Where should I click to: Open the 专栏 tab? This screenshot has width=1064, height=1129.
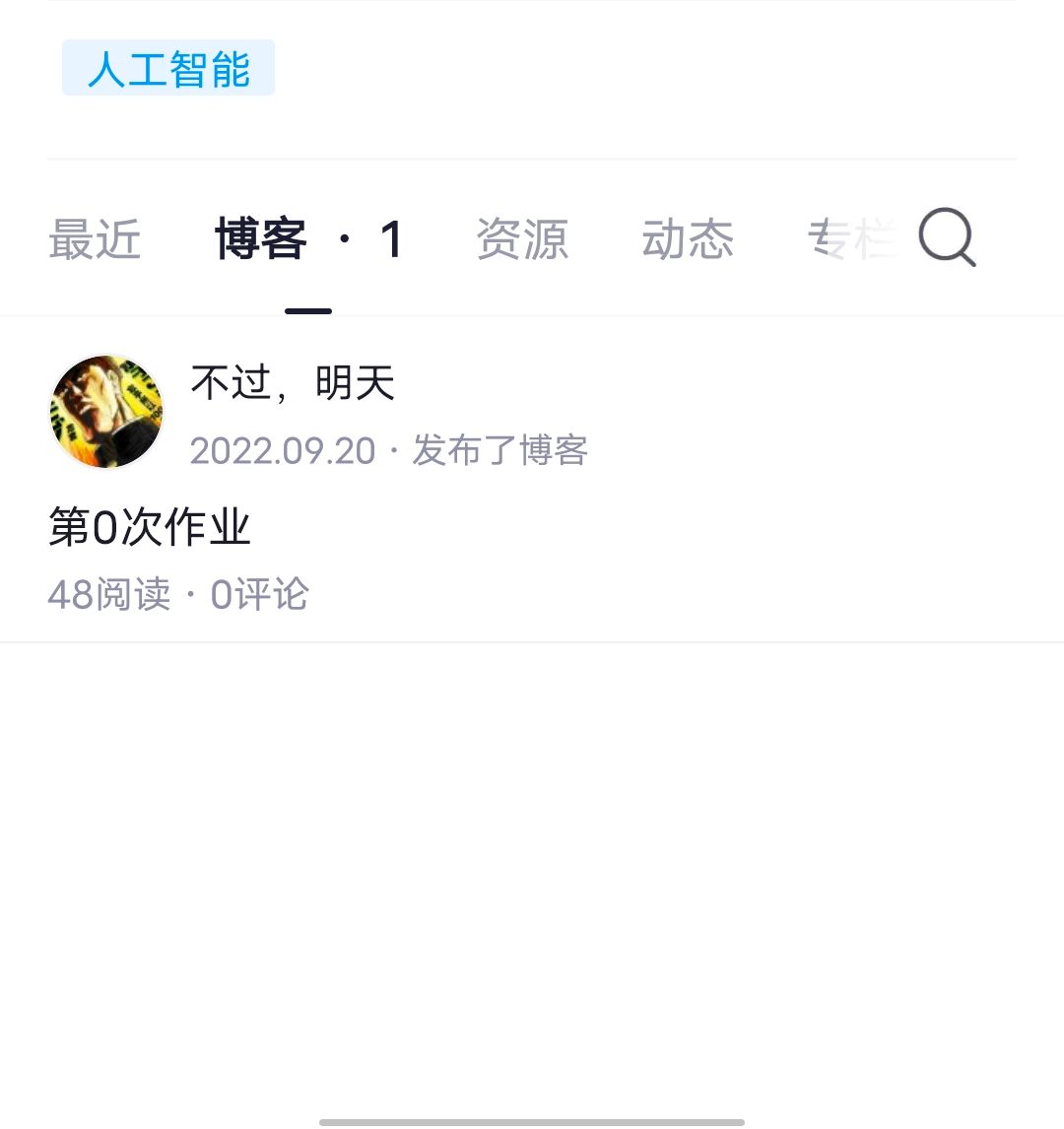click(849, 239)
